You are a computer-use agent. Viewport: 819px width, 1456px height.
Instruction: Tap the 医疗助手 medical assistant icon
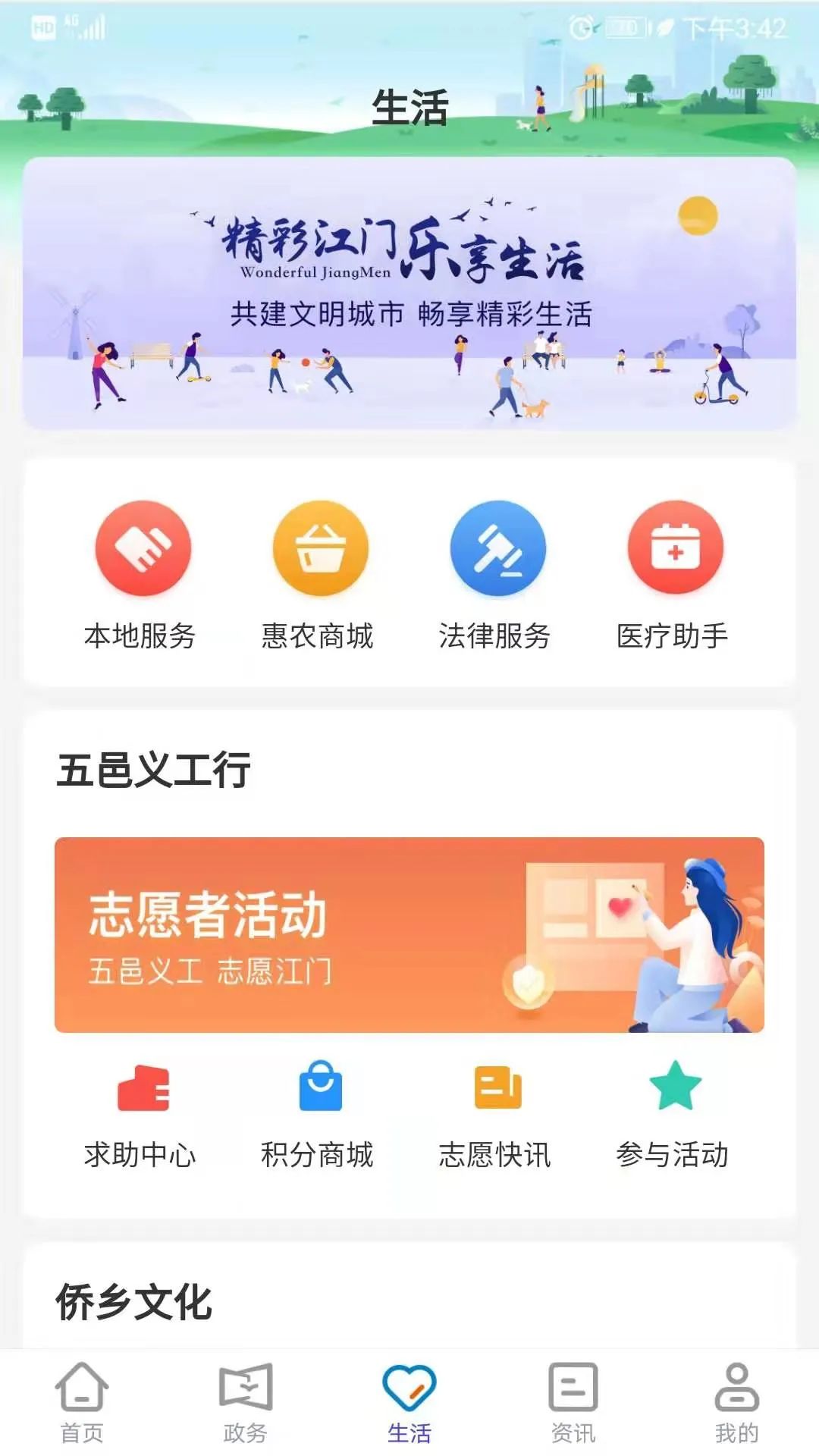(673, 549)
